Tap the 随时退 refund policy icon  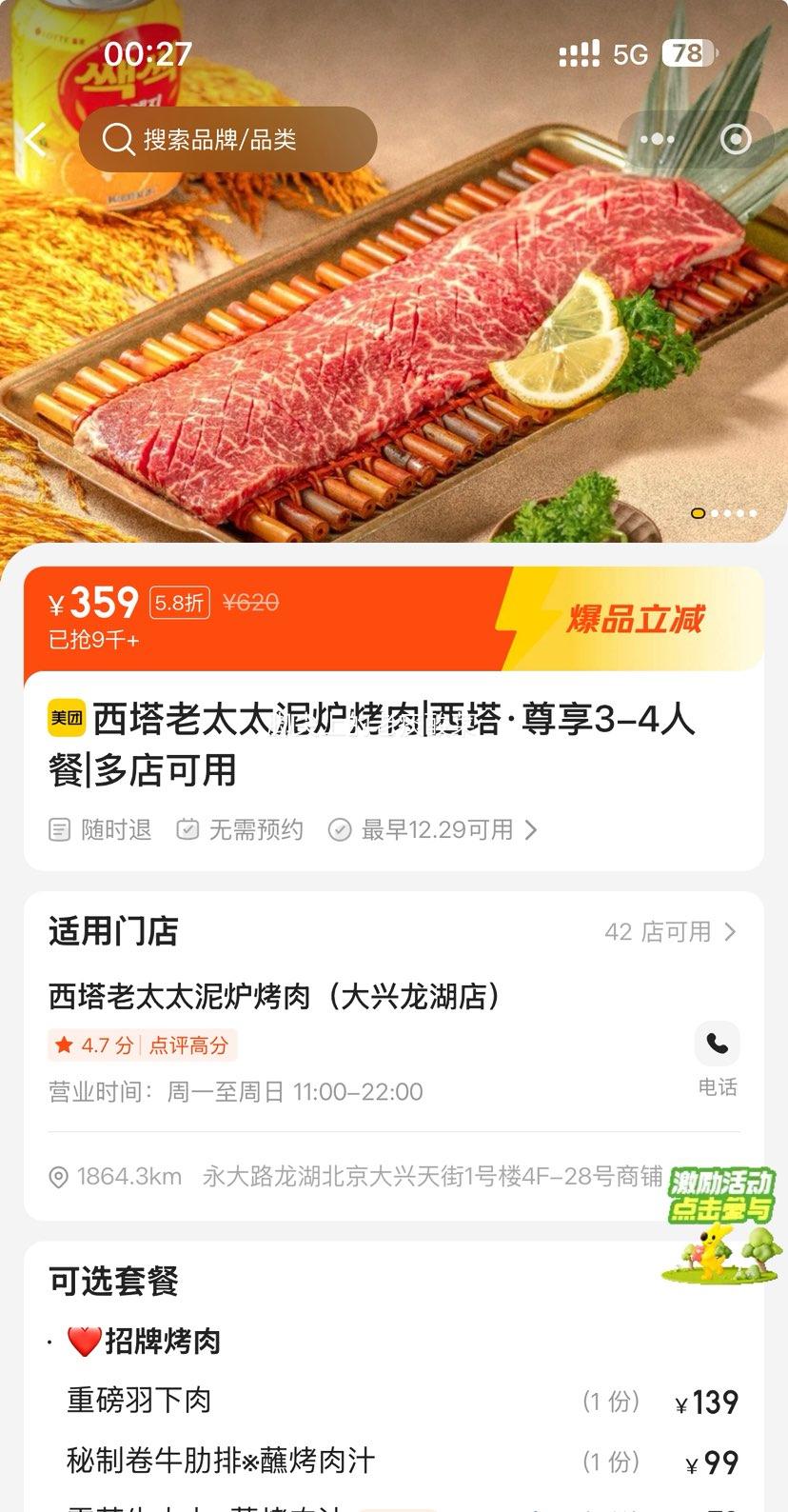(59, 829)
